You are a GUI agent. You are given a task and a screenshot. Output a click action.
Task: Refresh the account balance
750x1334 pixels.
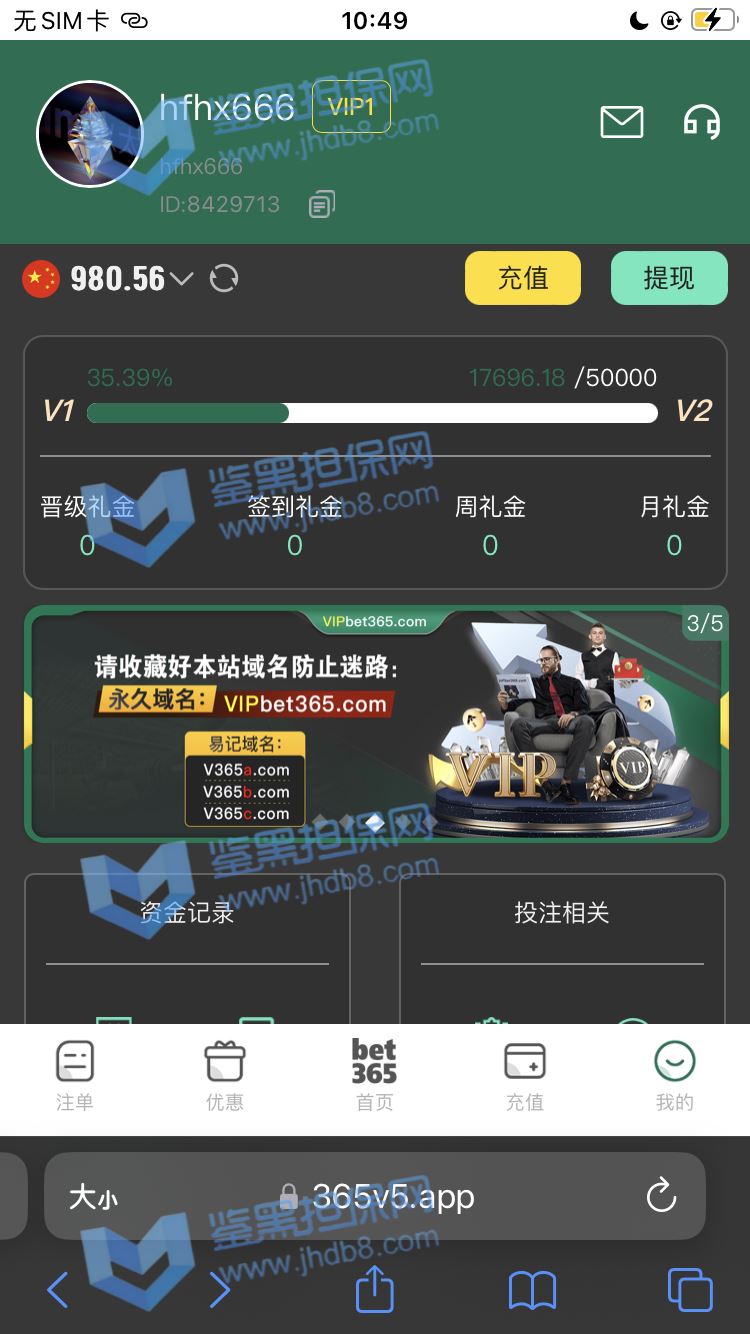[224, 278]
